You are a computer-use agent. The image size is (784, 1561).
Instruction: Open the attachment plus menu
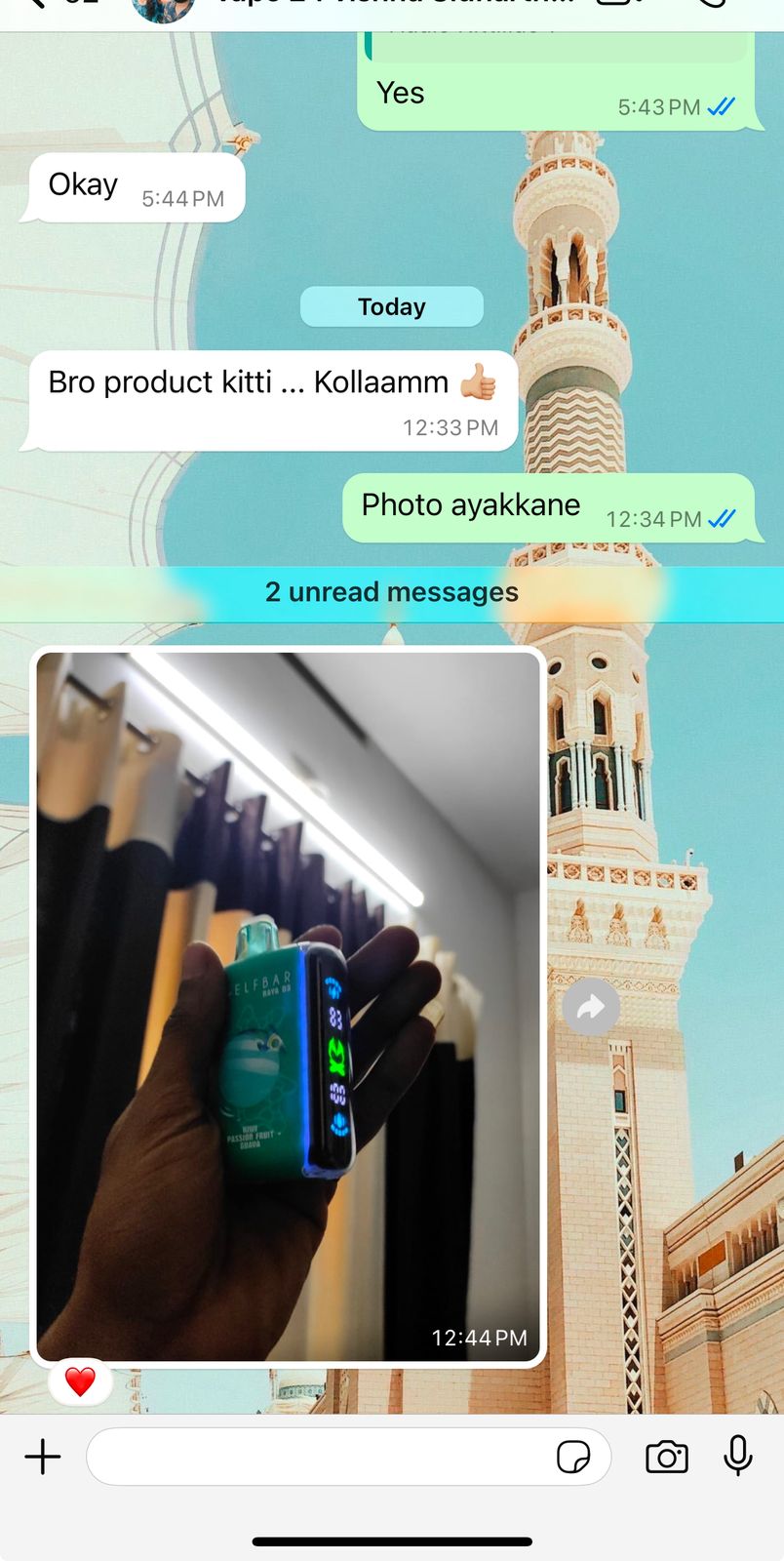pyautogui.click(x=43, y=1458)
